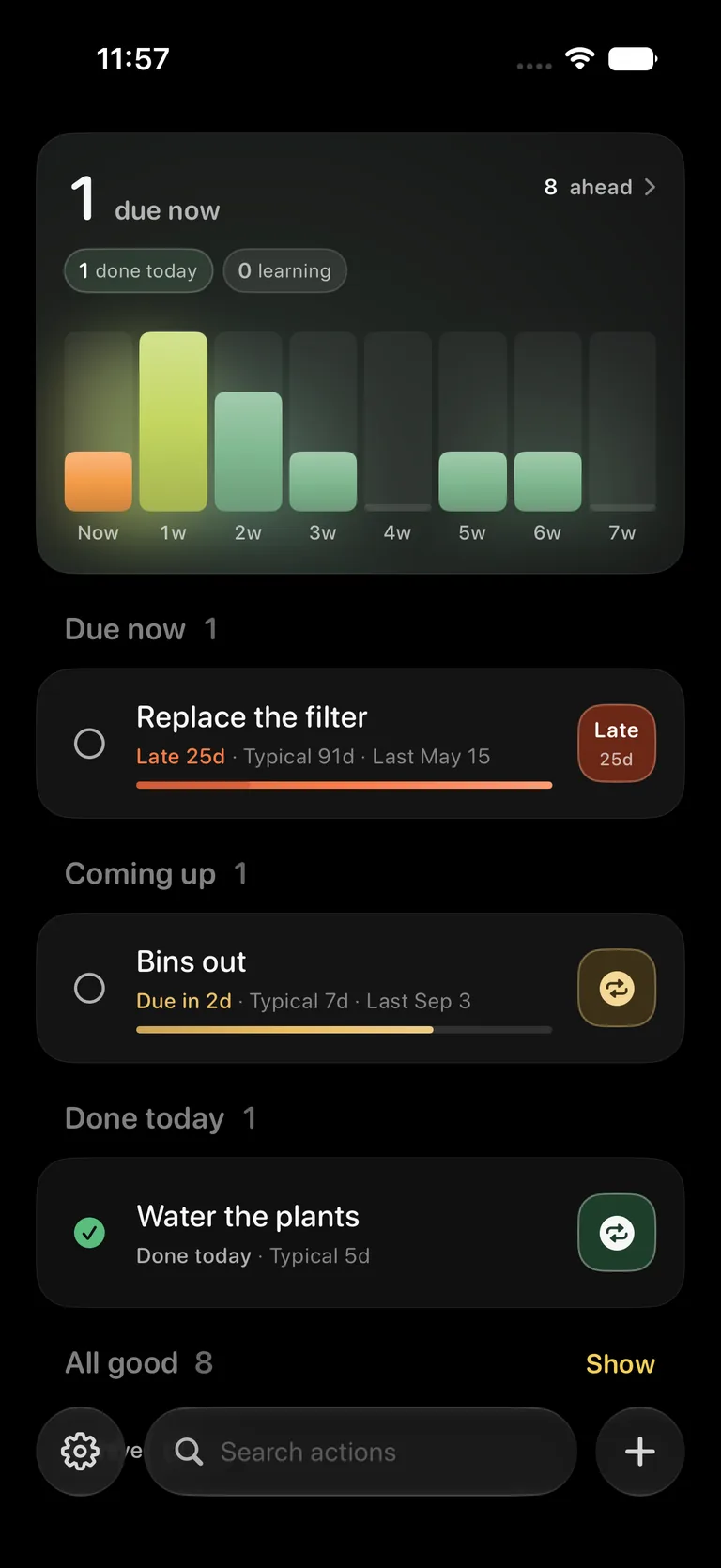This screenshot has height=1568, width=721.
Task: Tap the Late 25d badge
Action: point(617,744)
